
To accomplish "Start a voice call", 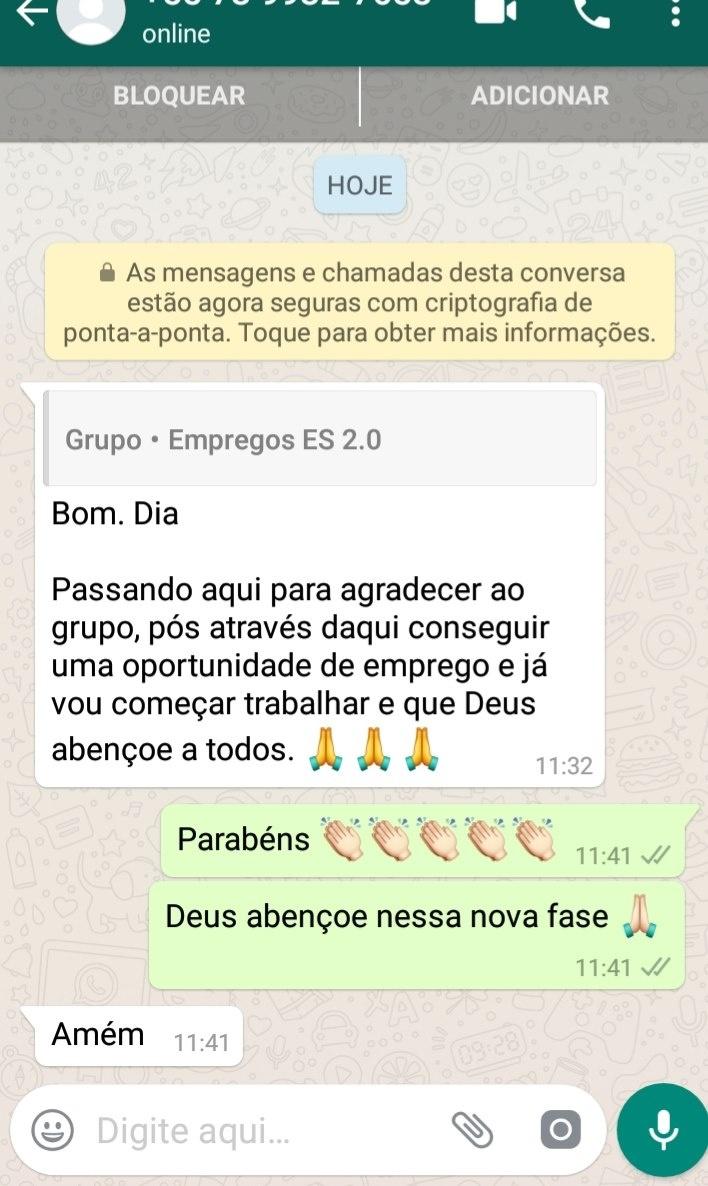I will tap(591, 11).
